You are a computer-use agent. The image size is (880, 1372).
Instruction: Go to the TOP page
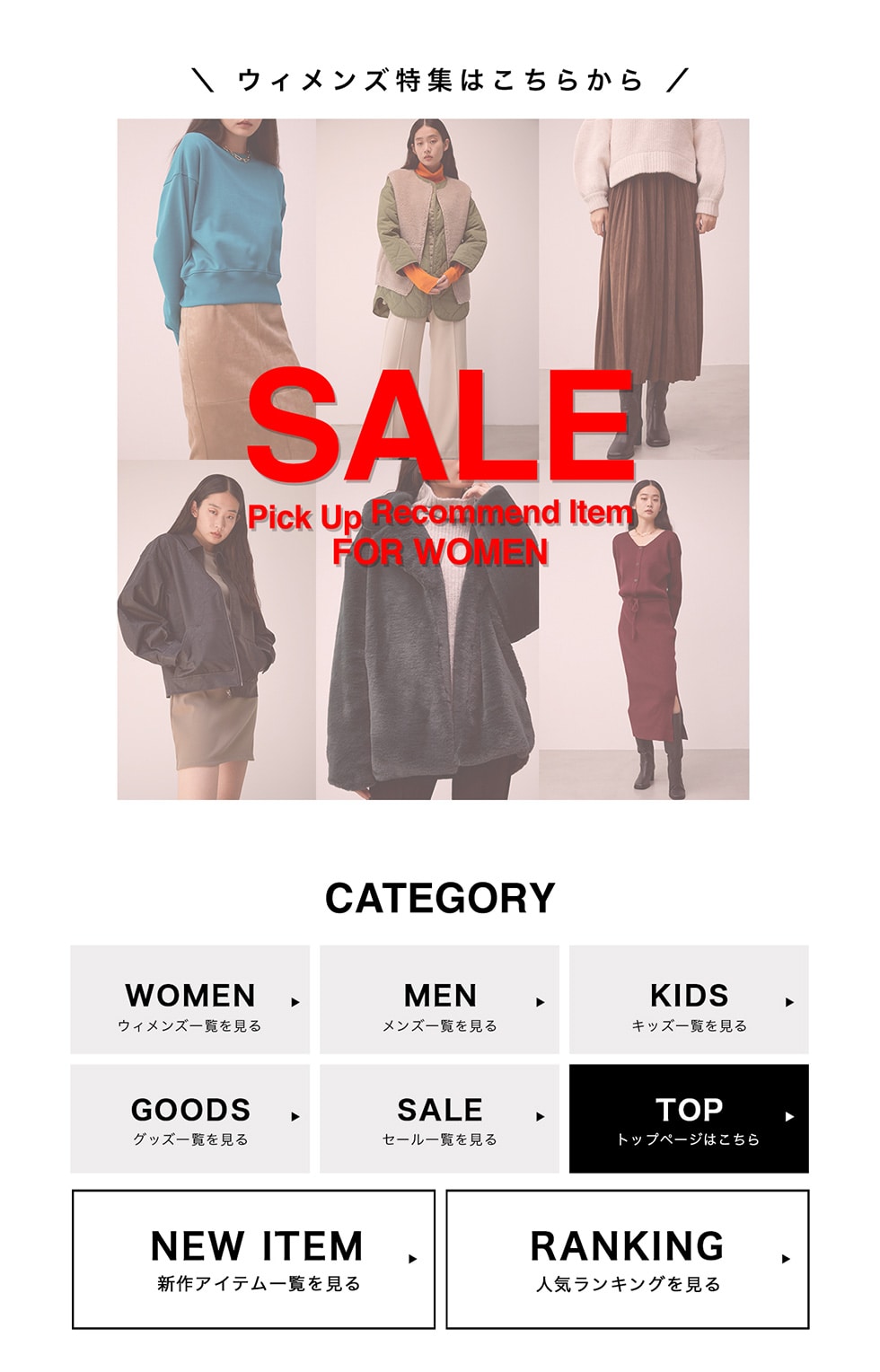(689, 1119)
